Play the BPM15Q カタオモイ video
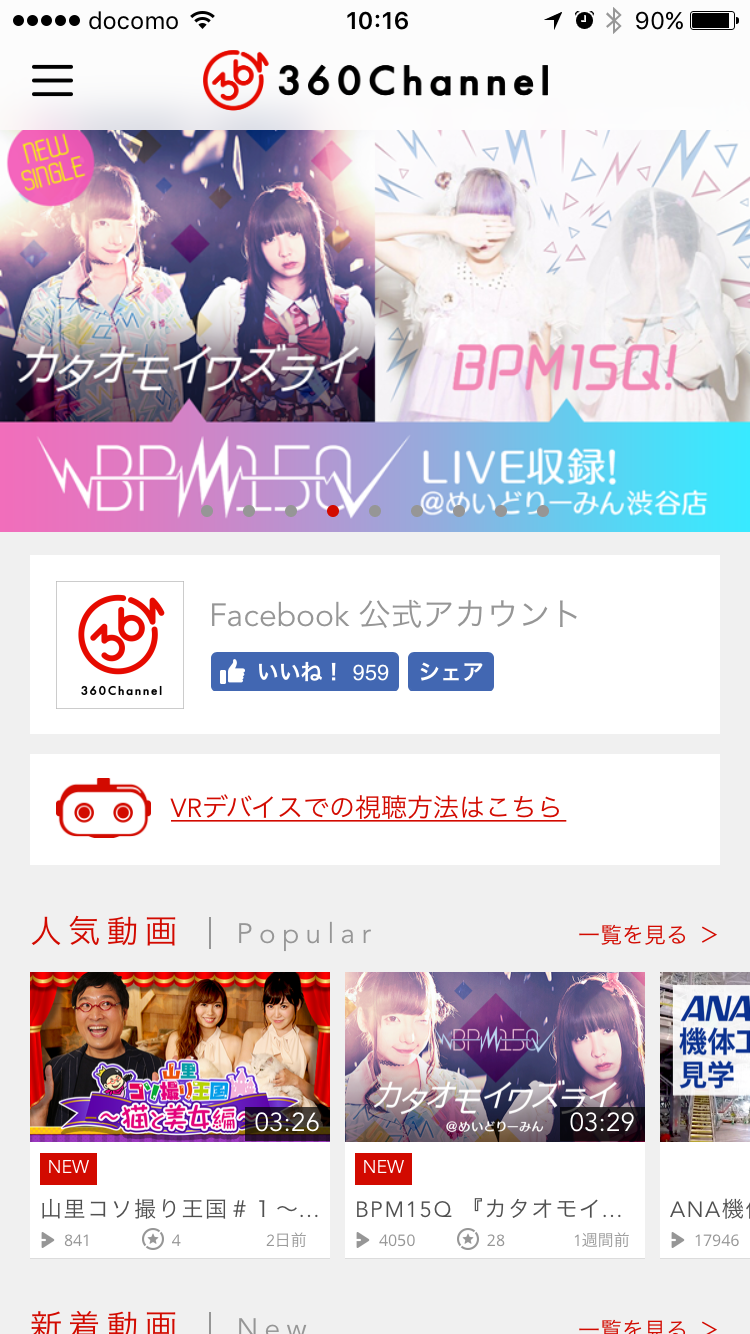 pyautogui.click(x=495, y=1057)
